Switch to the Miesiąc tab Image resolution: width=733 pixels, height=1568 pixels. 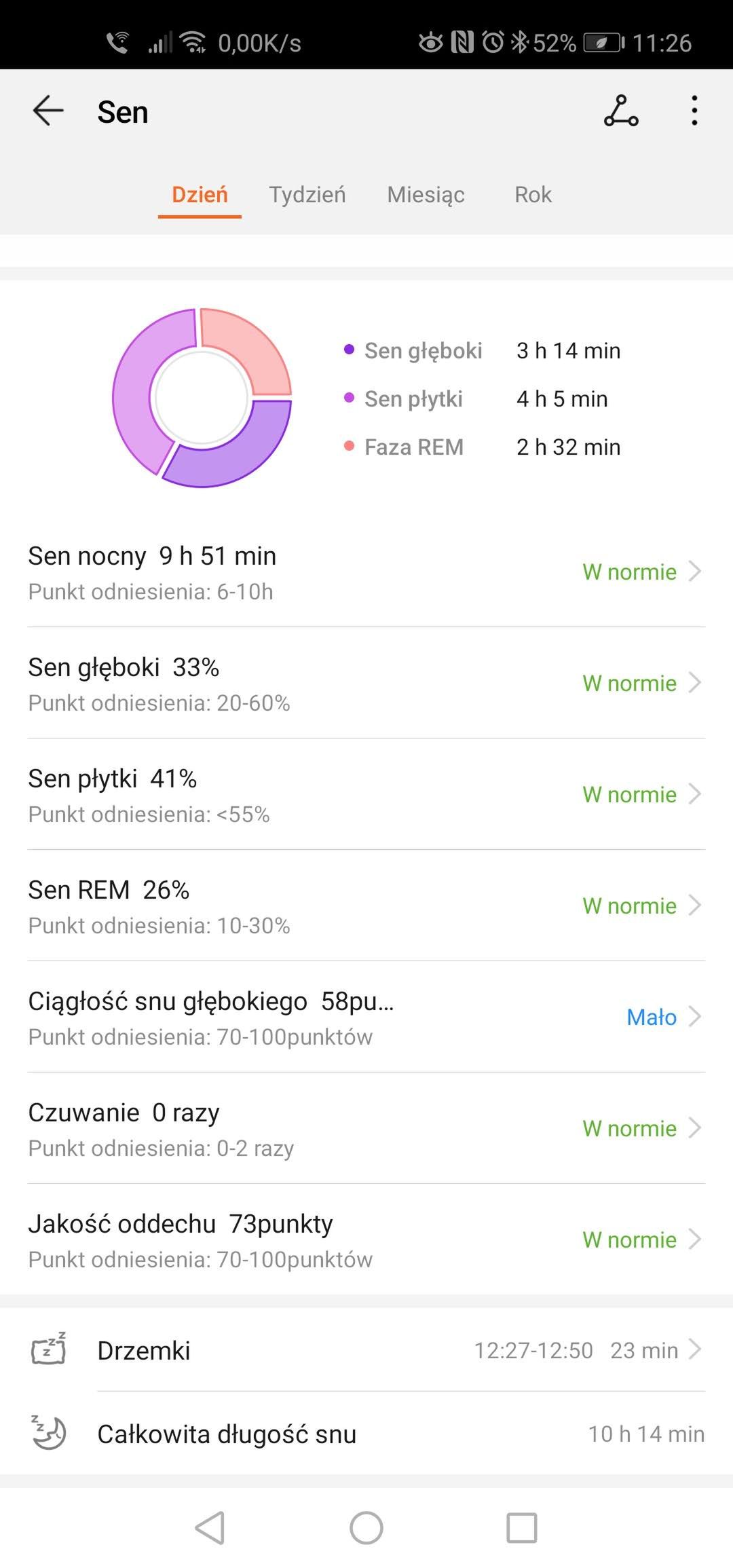tap(426, 195)
